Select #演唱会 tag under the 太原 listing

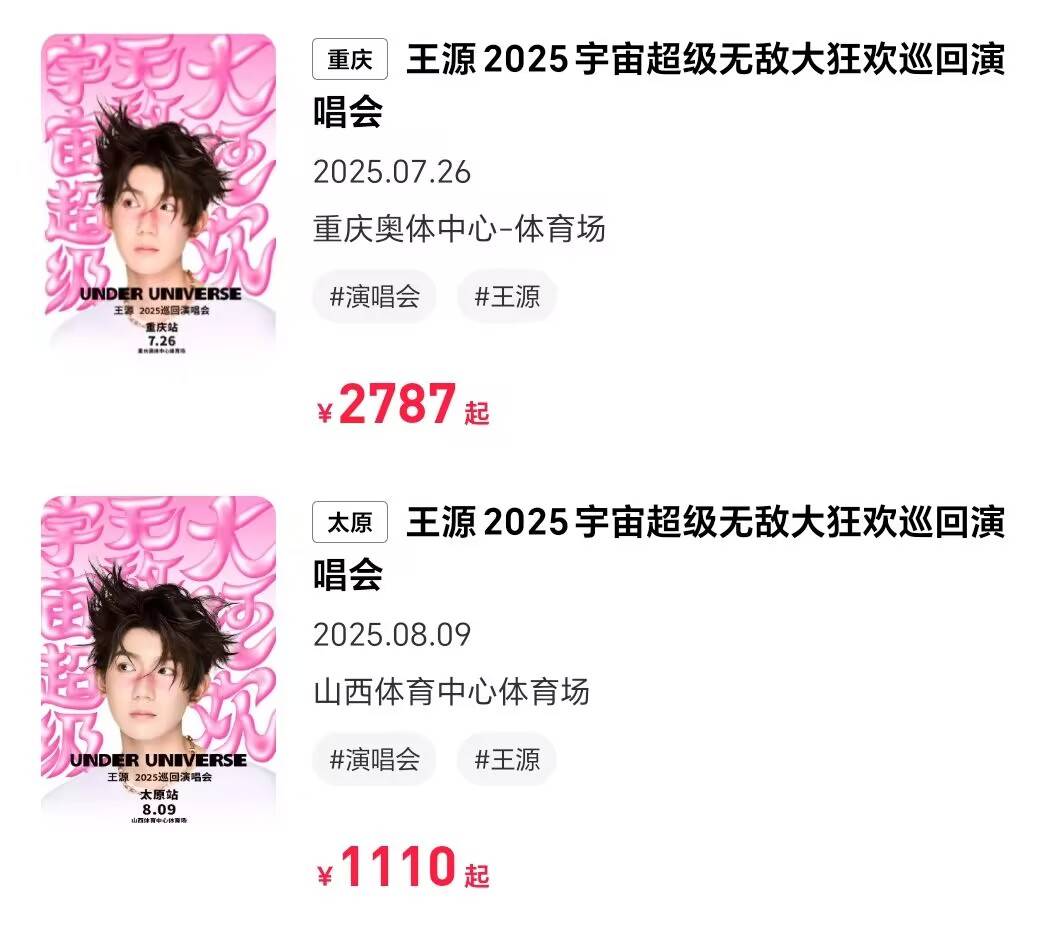coord(375,759)
